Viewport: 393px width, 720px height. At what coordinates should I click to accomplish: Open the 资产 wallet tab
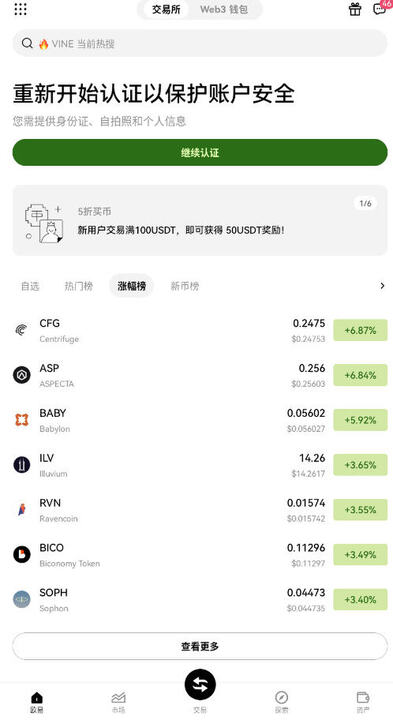(363, 703)
